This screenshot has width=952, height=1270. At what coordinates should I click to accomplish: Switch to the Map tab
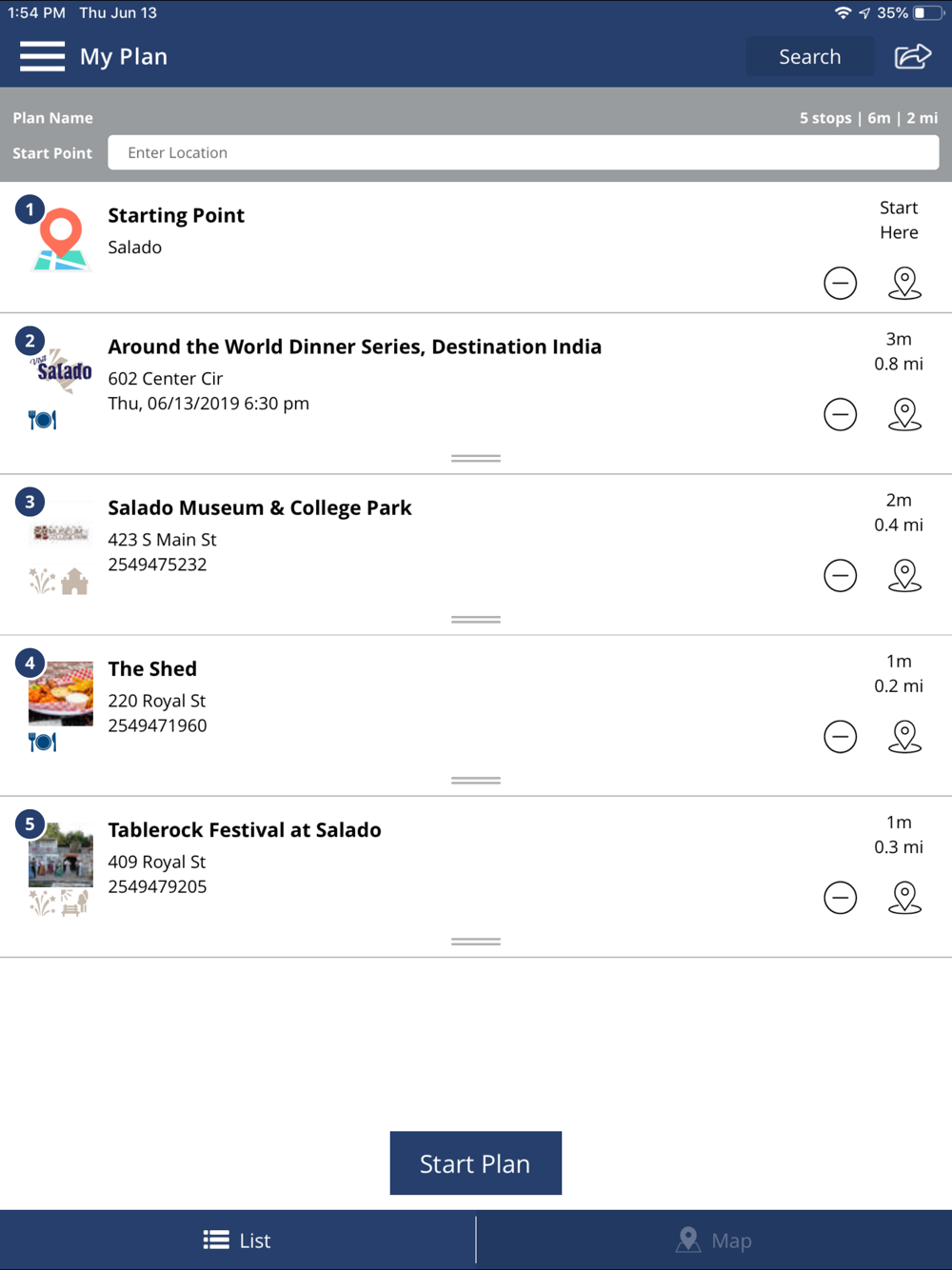click(714, 1240)
